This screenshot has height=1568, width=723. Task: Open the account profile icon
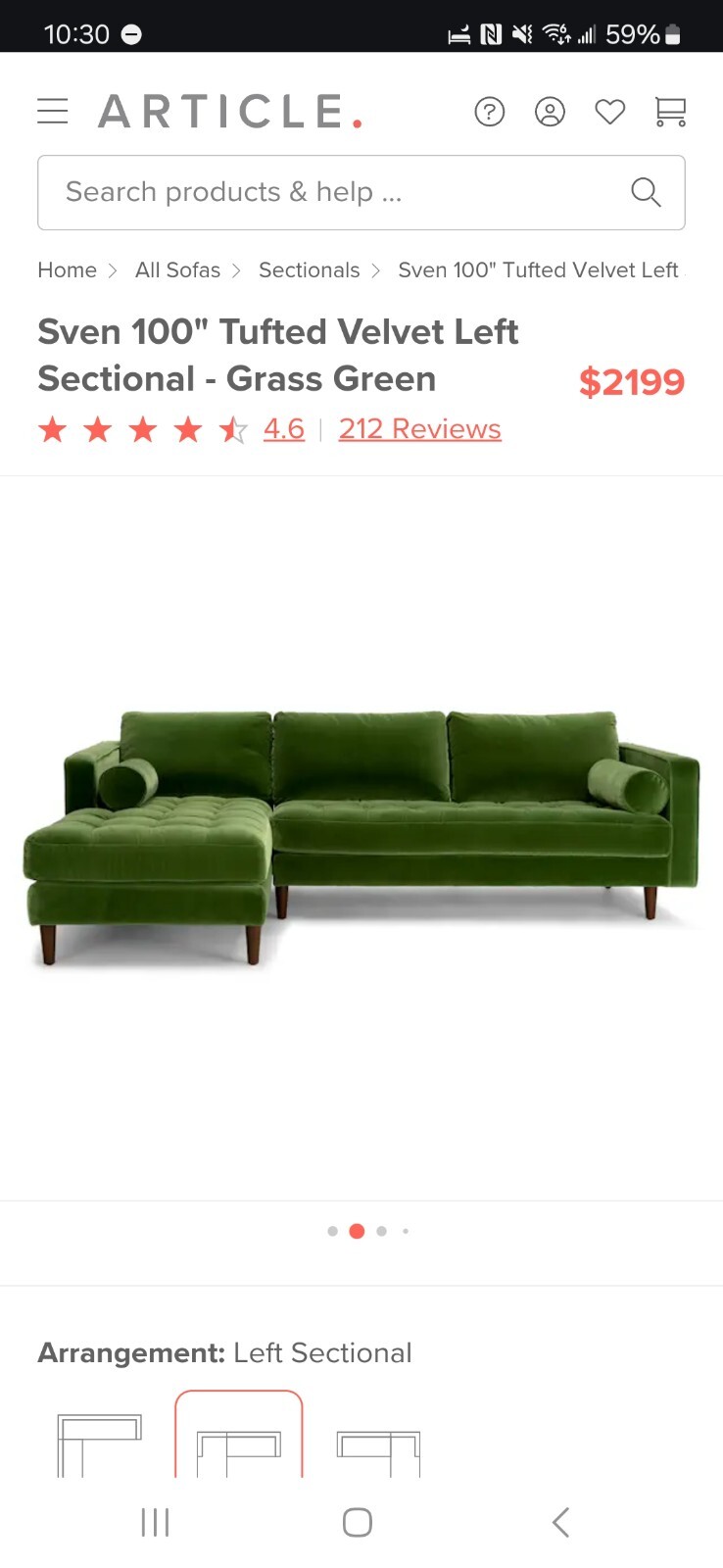click(550, 112)
